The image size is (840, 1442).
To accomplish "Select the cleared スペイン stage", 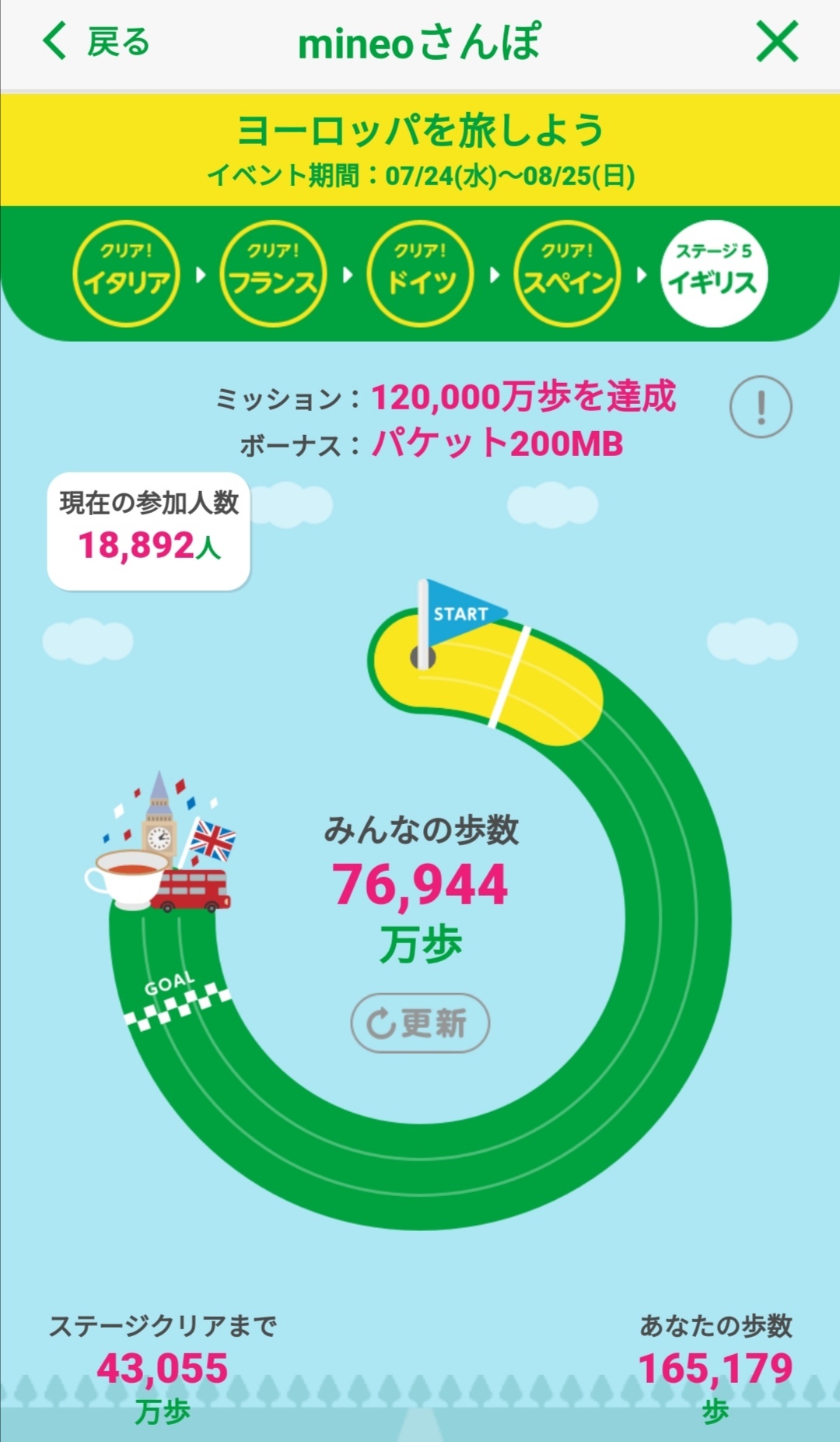I will [x=567, y=273].
